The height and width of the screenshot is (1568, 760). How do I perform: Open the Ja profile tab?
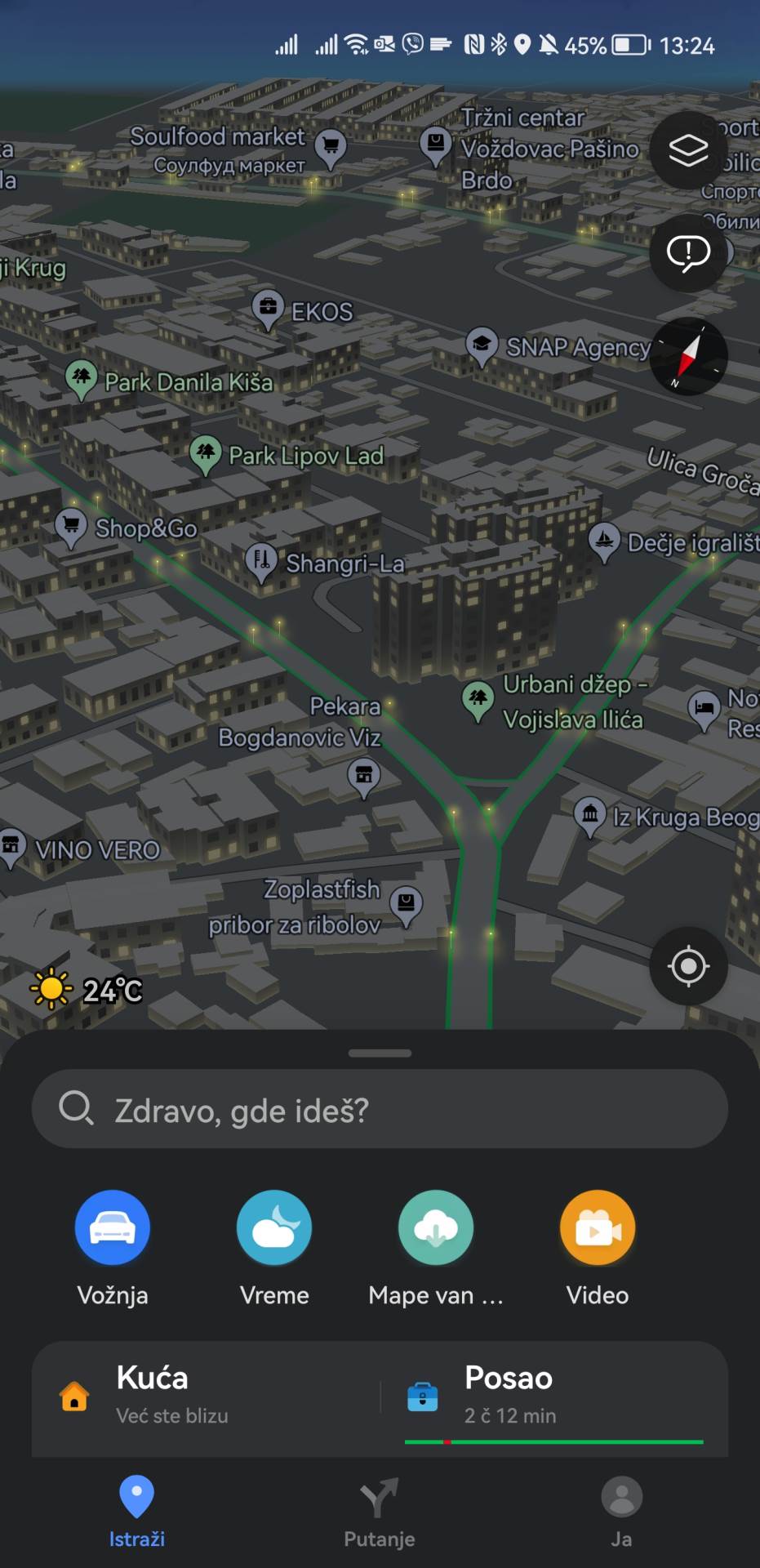[x=621, y=1516]
